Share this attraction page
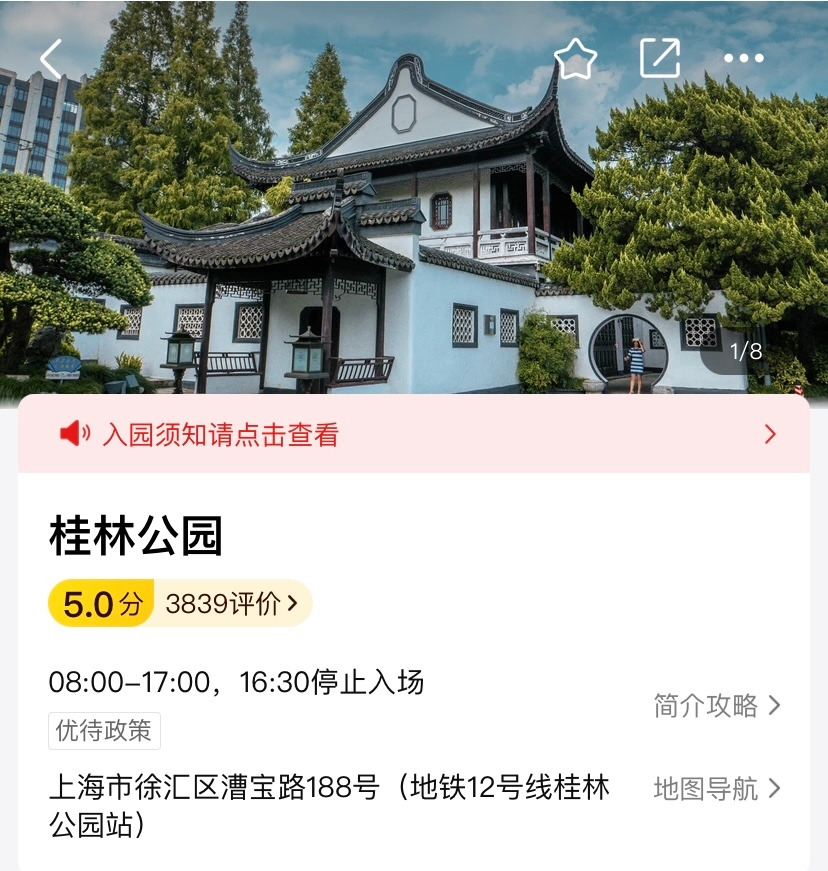Viewport: 828px width, 871px height. 660,58
